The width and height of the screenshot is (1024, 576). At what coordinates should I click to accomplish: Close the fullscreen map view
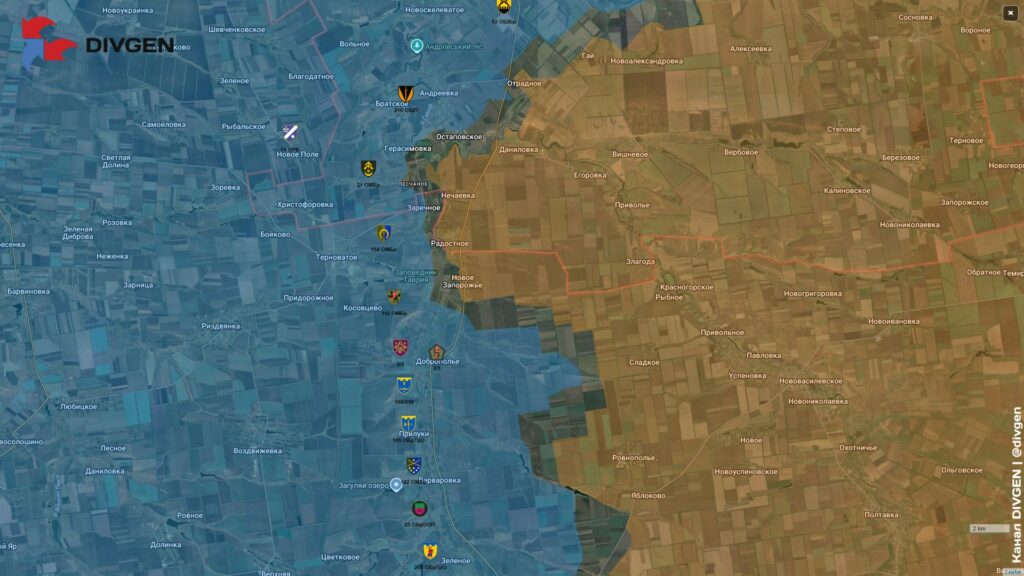pyautogui.click(x=1010, y=12)
